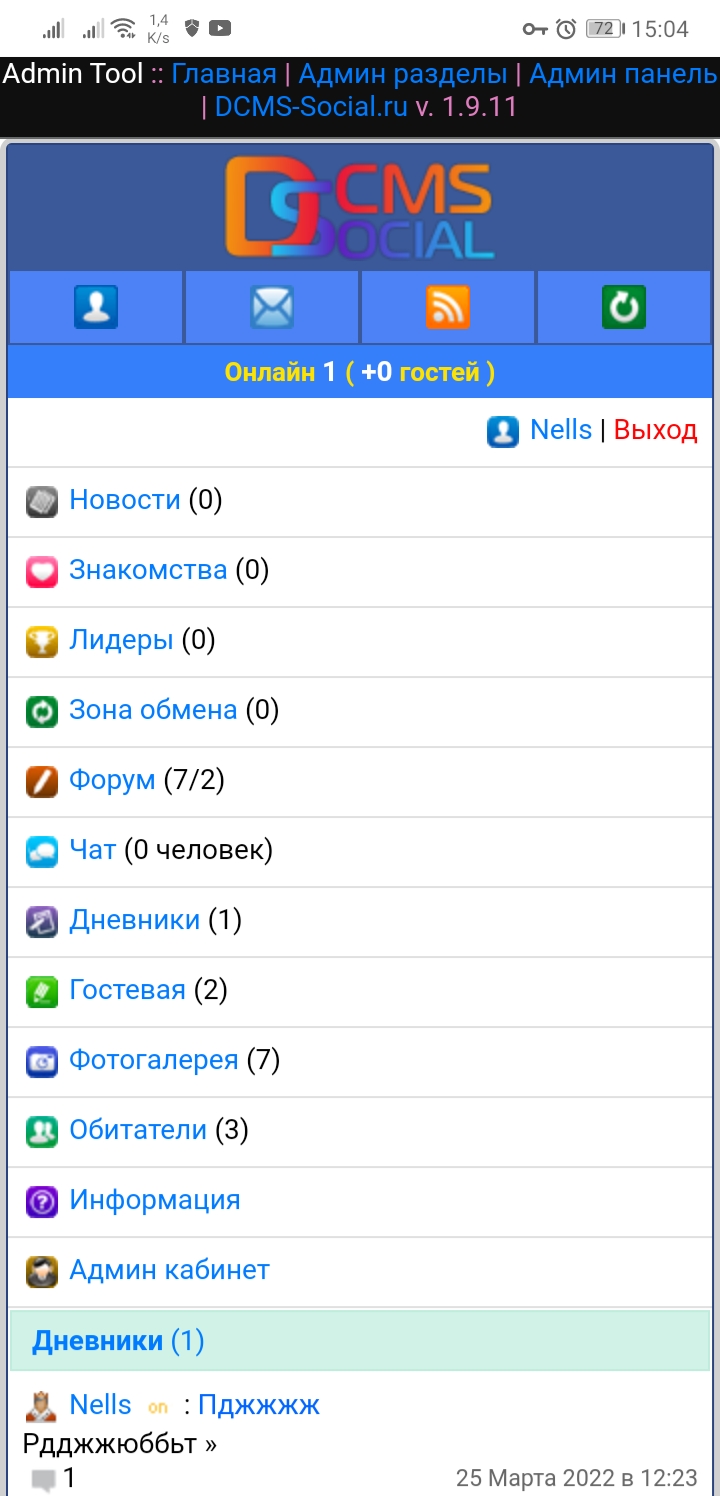Image resolution: width=720 pixels, height=1496 pixels.
Task: Visit the DCMS-Social.ru link
Action: click(x=311, y=107)
